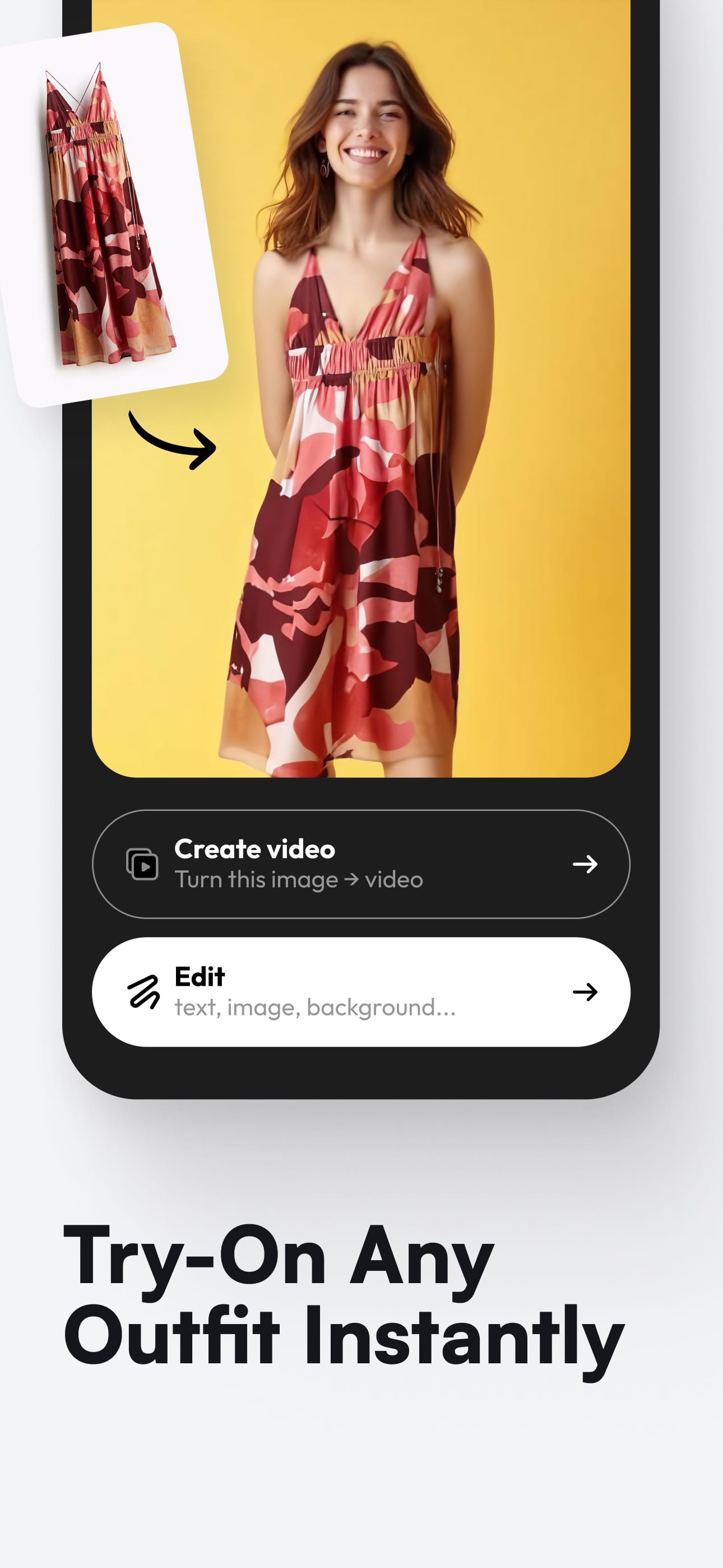Open the Create video option
The image size is (723, 1568).
click(x=361, y=863)
